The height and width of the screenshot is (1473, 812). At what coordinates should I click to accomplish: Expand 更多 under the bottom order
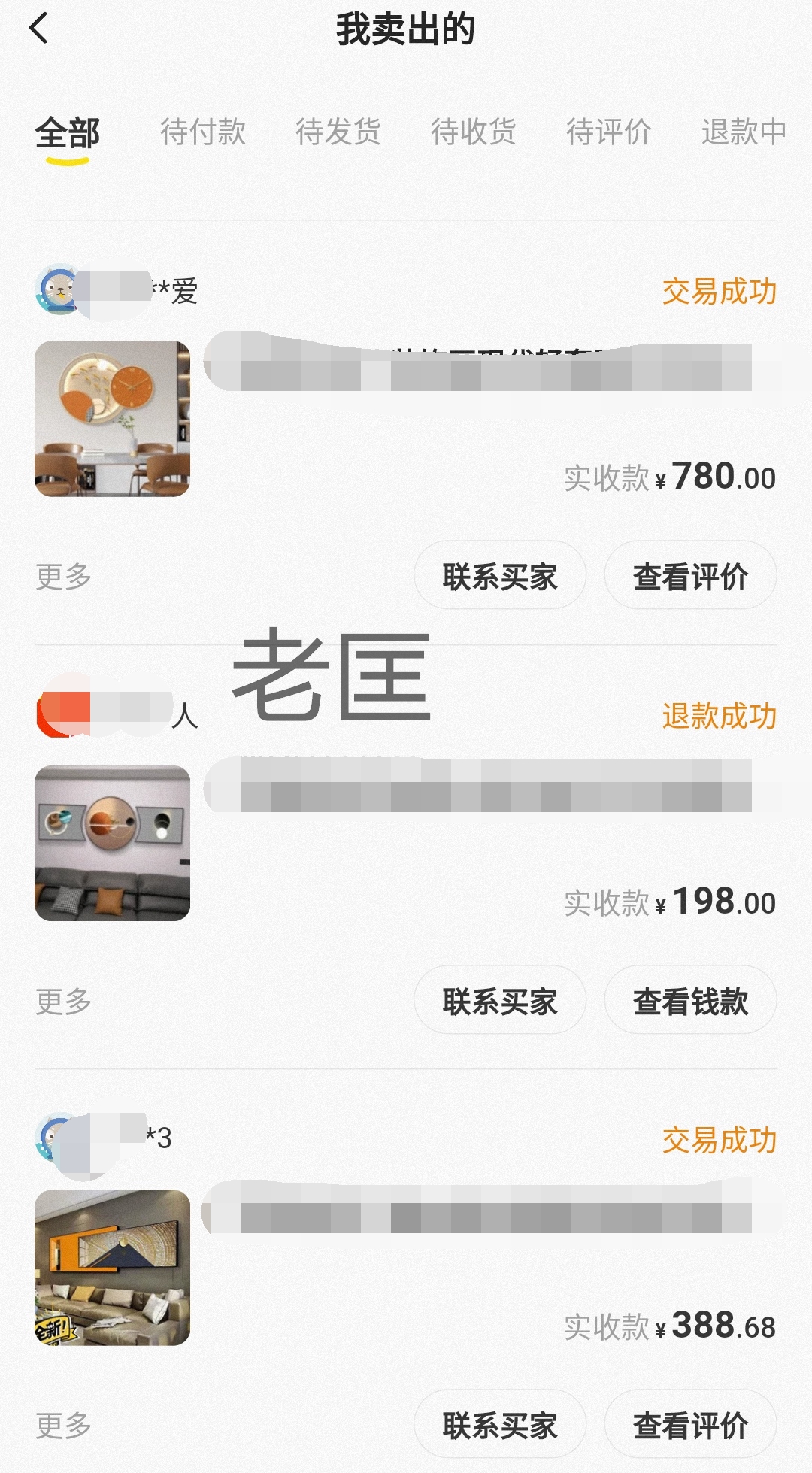pos(63,1423)
